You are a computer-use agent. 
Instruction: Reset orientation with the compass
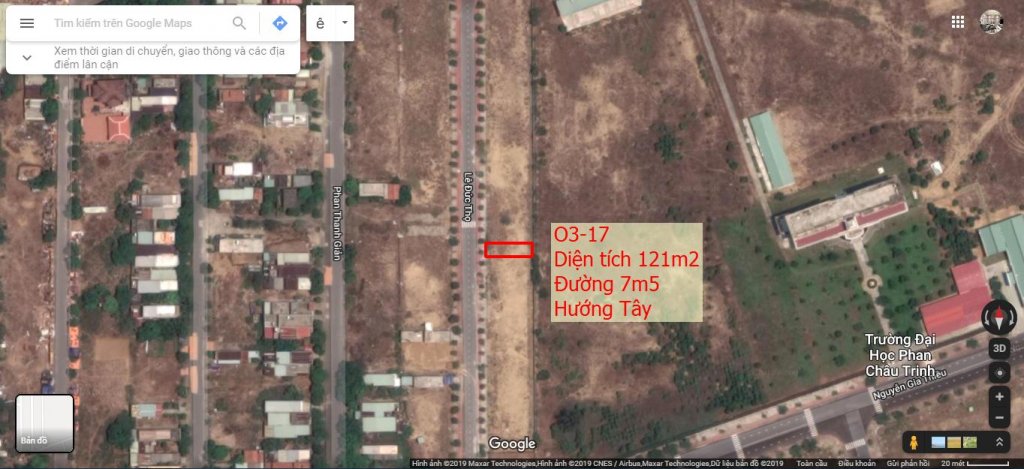click(998, 319)
